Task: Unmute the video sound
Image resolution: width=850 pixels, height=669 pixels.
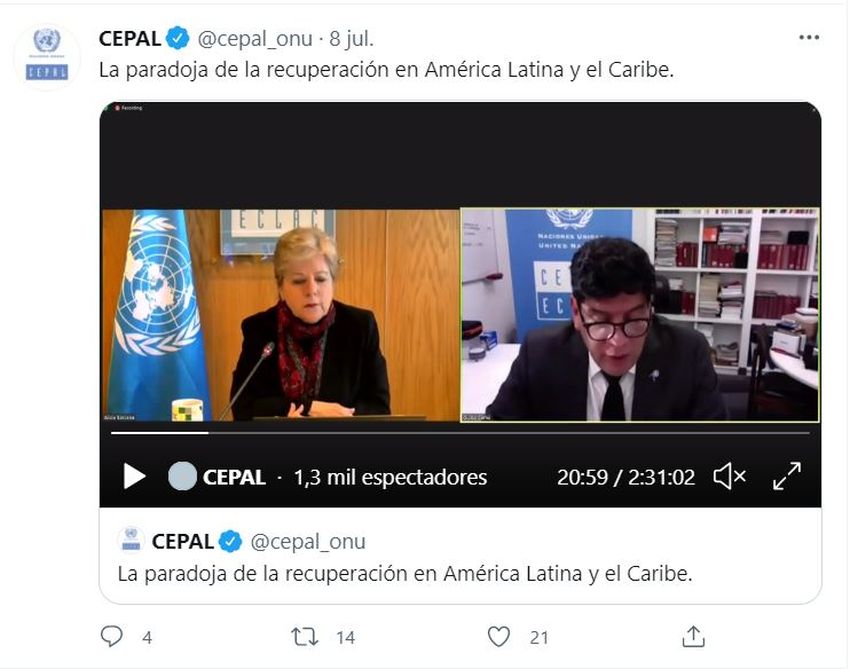Action: [729, 477]
